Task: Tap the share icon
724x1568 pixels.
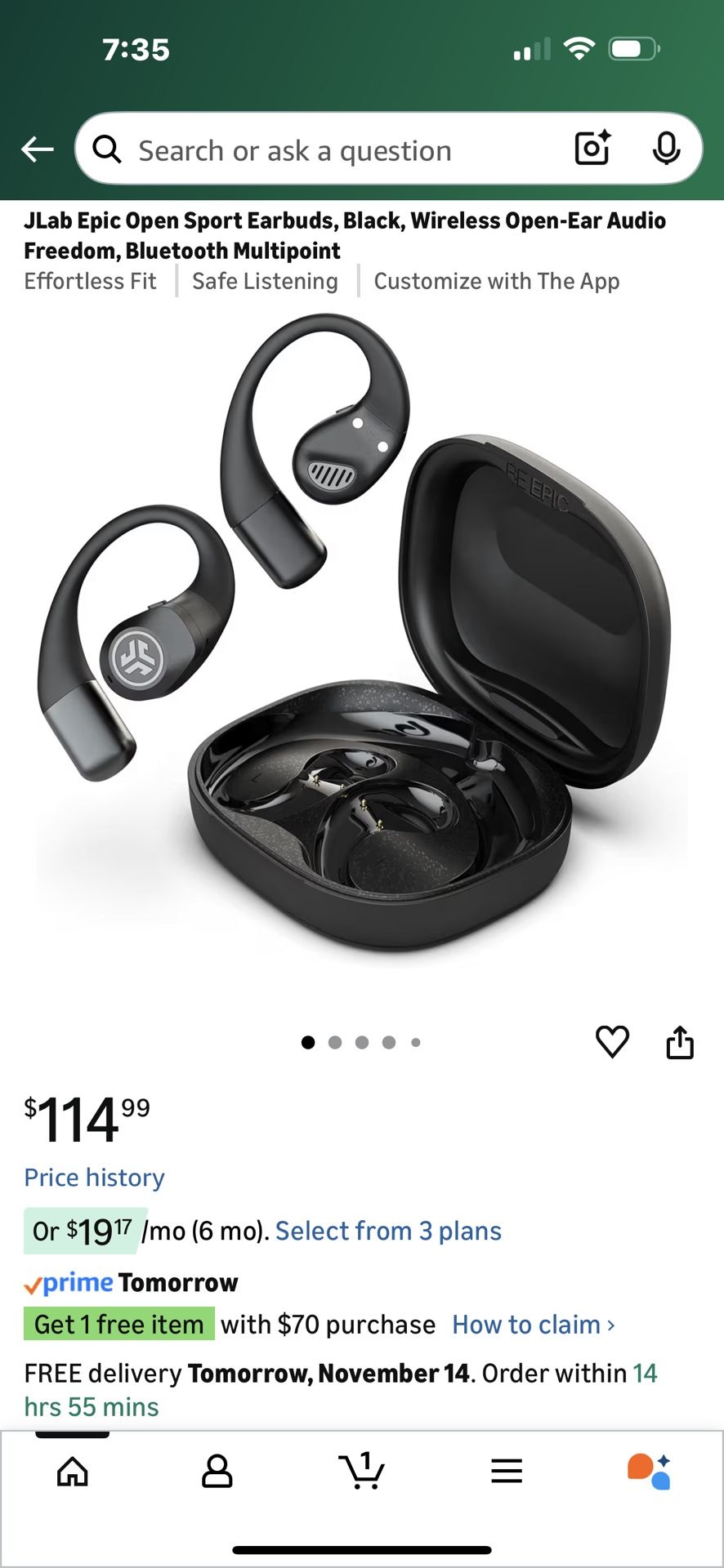Action: click(x=681, y=1042)
